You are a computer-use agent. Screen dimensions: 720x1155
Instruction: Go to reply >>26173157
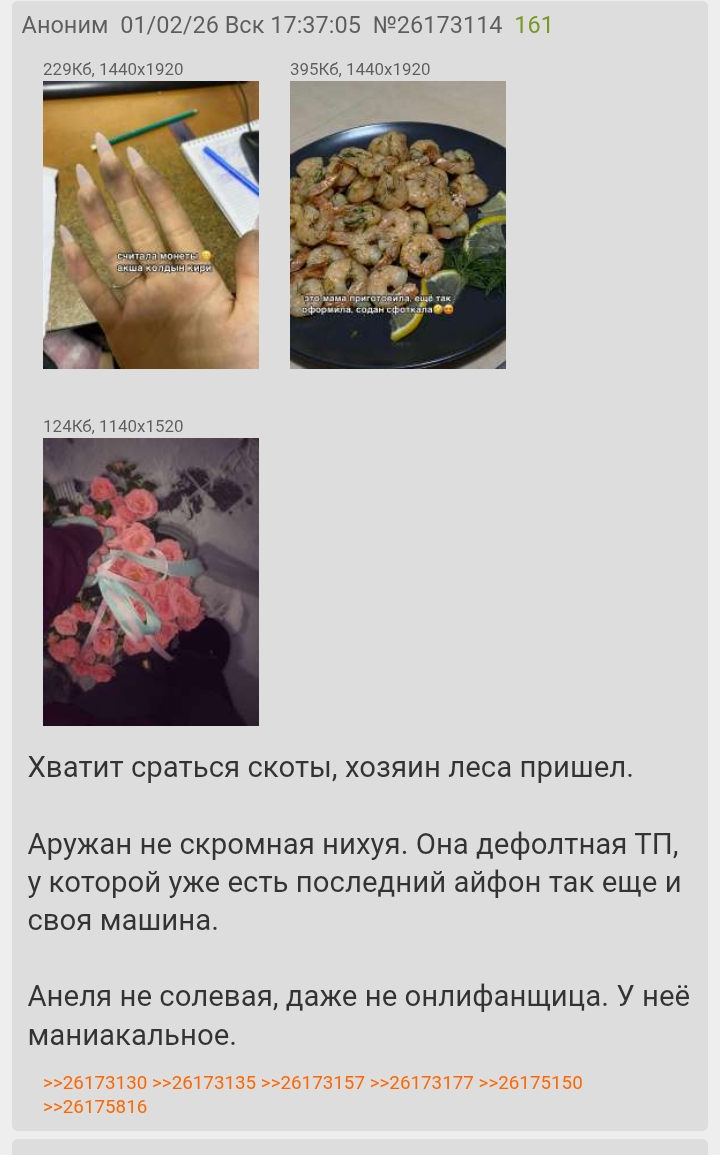[x=313, y=1083]
